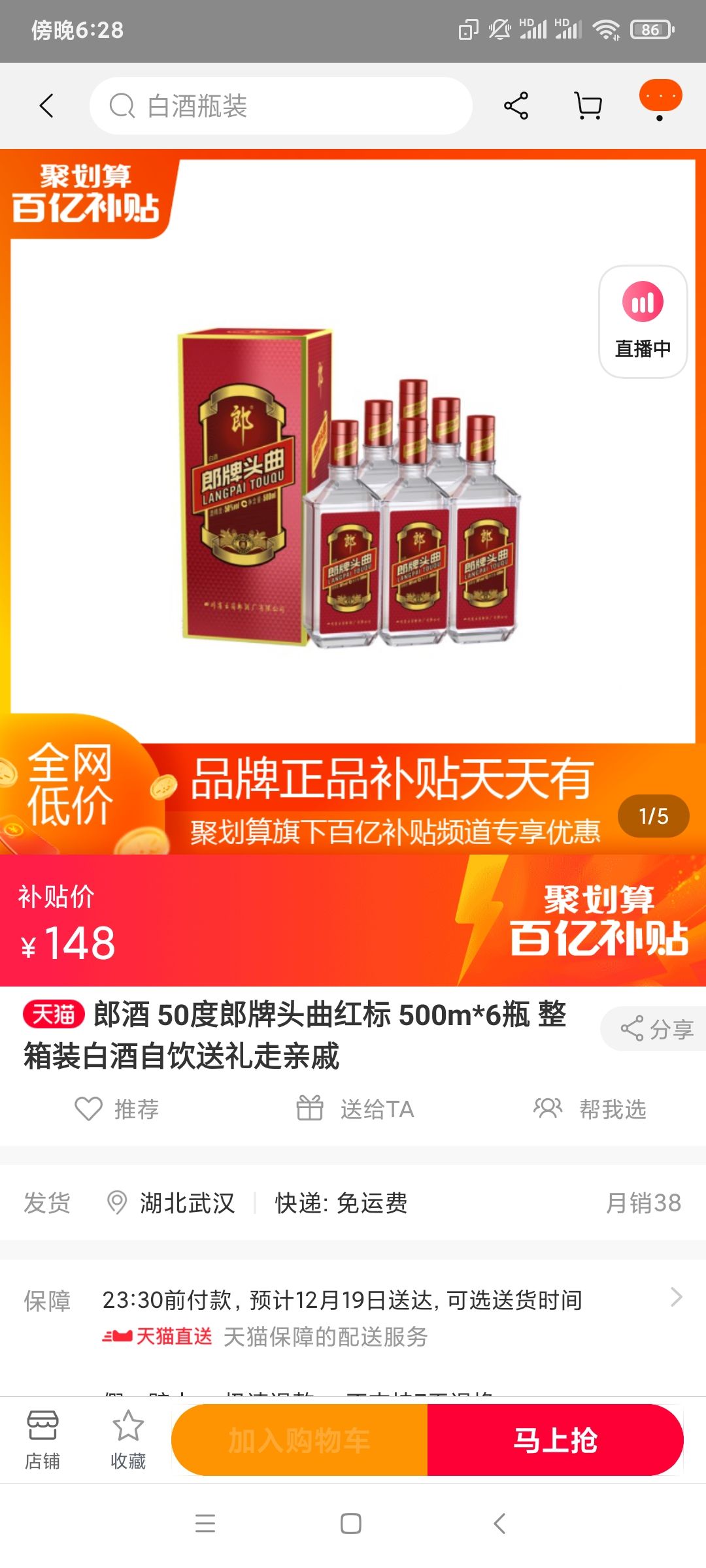Screen dimensions: 706x1568
Task: Tap the 白酒瓶装 search box
Action: pyautogui.click(x=281, y=106)
